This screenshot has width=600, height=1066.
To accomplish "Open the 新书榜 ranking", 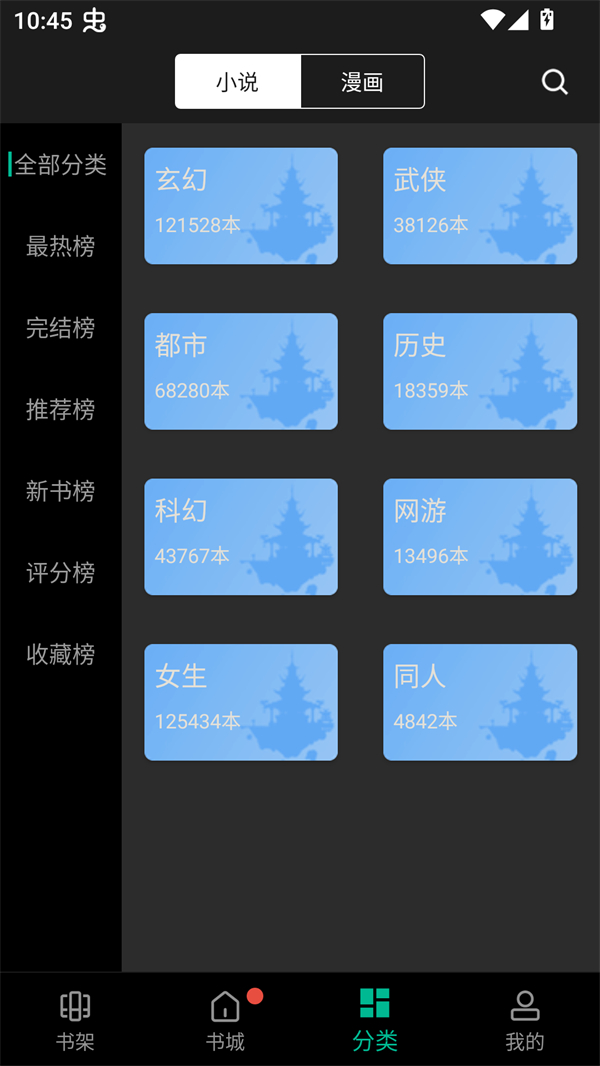I will click(x=61, y=491).
